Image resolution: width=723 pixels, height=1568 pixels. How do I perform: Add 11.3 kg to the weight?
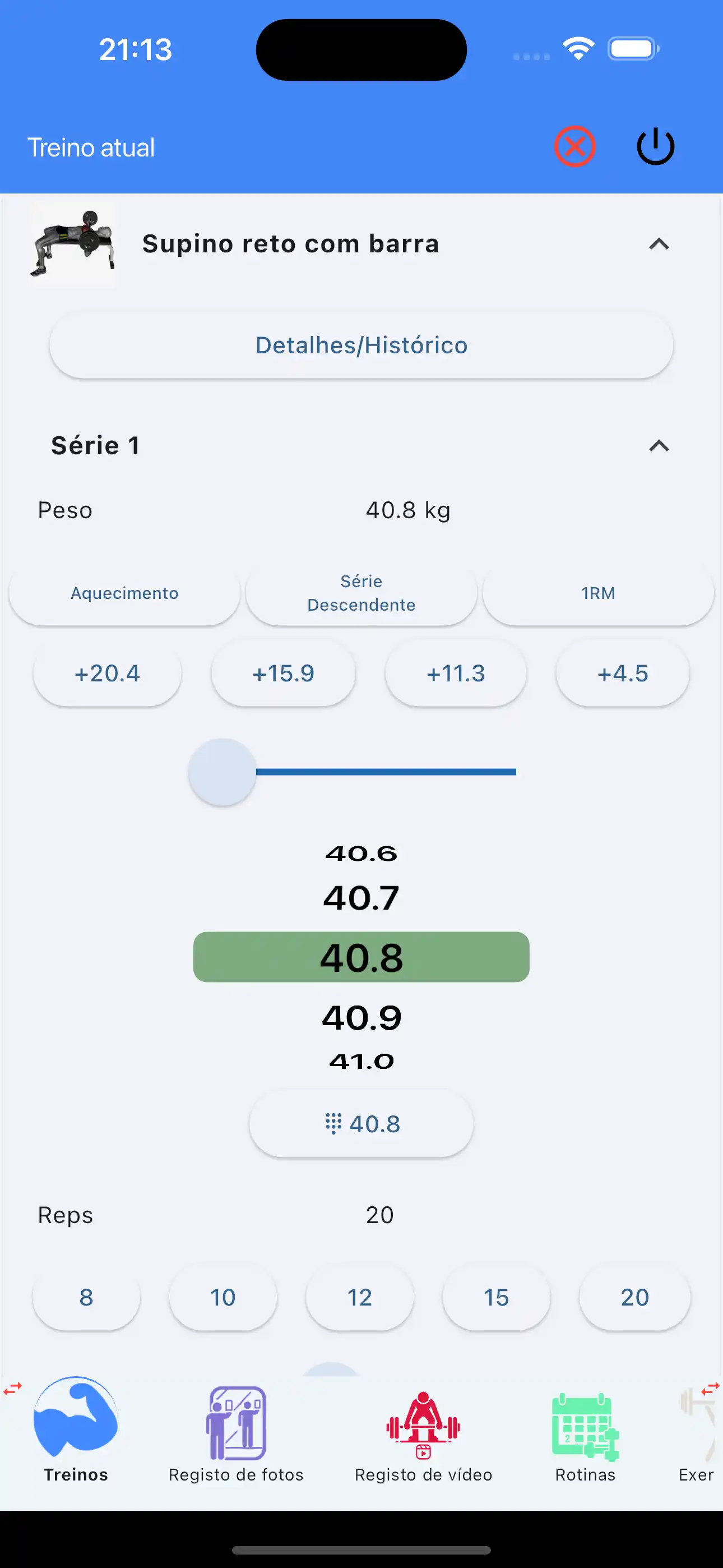click(456, 673)
